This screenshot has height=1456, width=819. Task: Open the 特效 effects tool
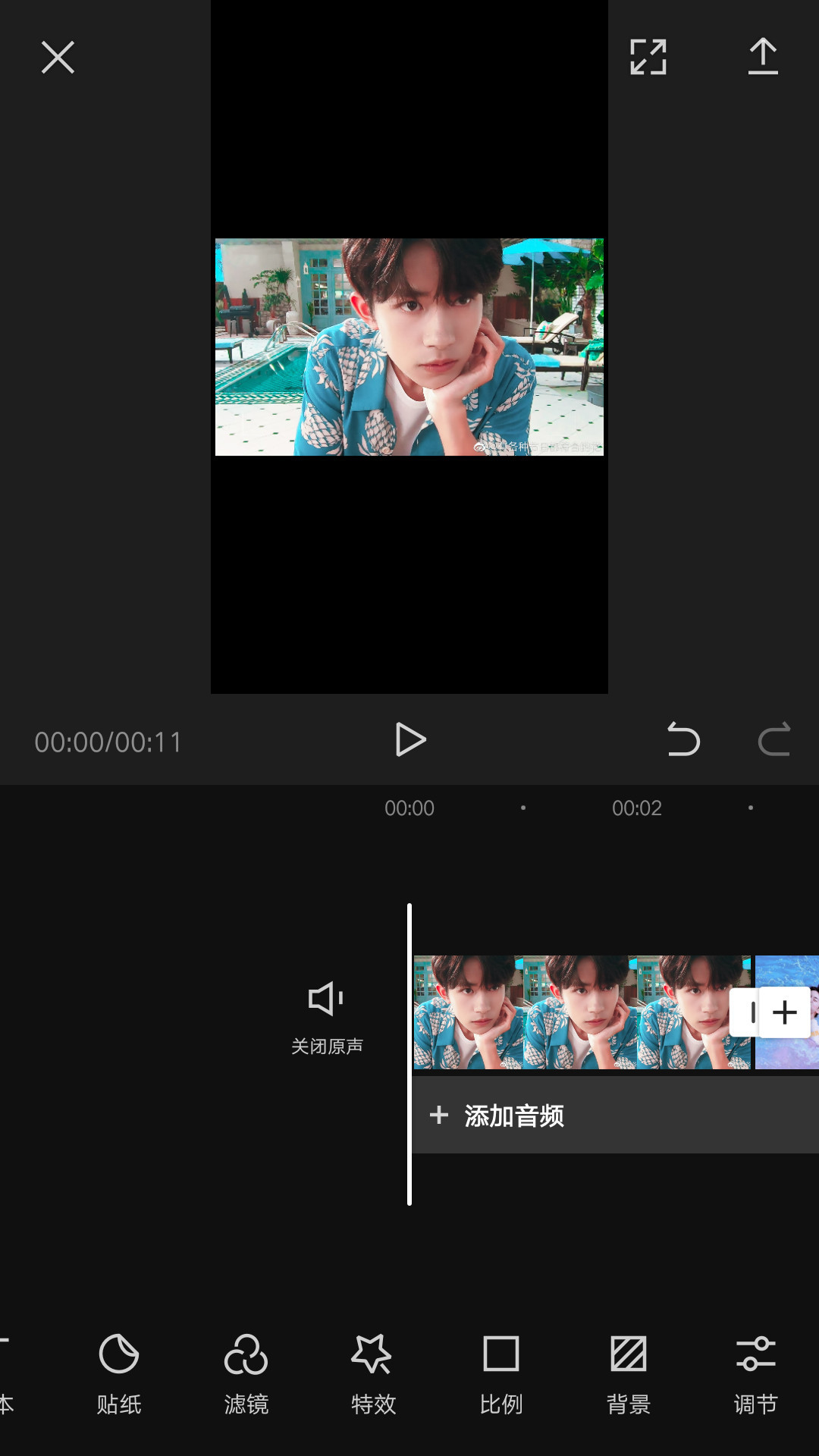tap(373, 1373)
